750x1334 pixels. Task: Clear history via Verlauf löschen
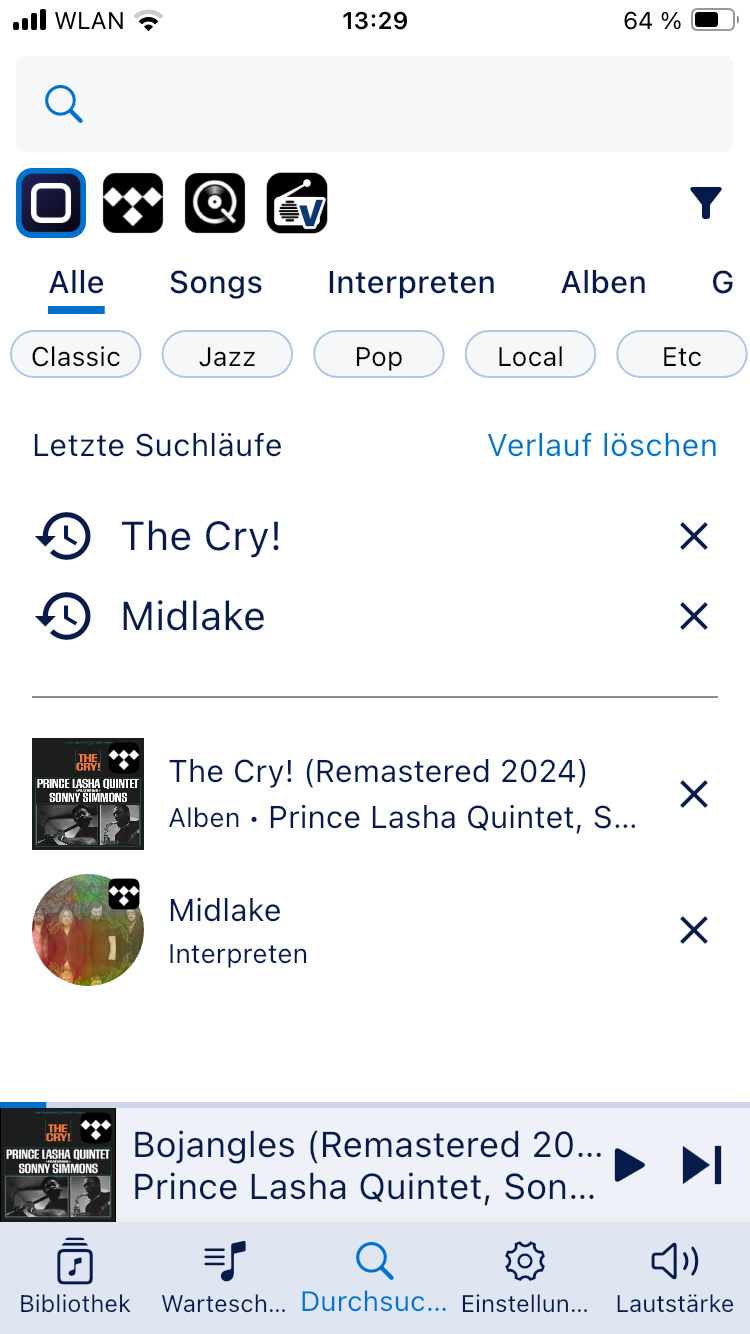(602, 445)
